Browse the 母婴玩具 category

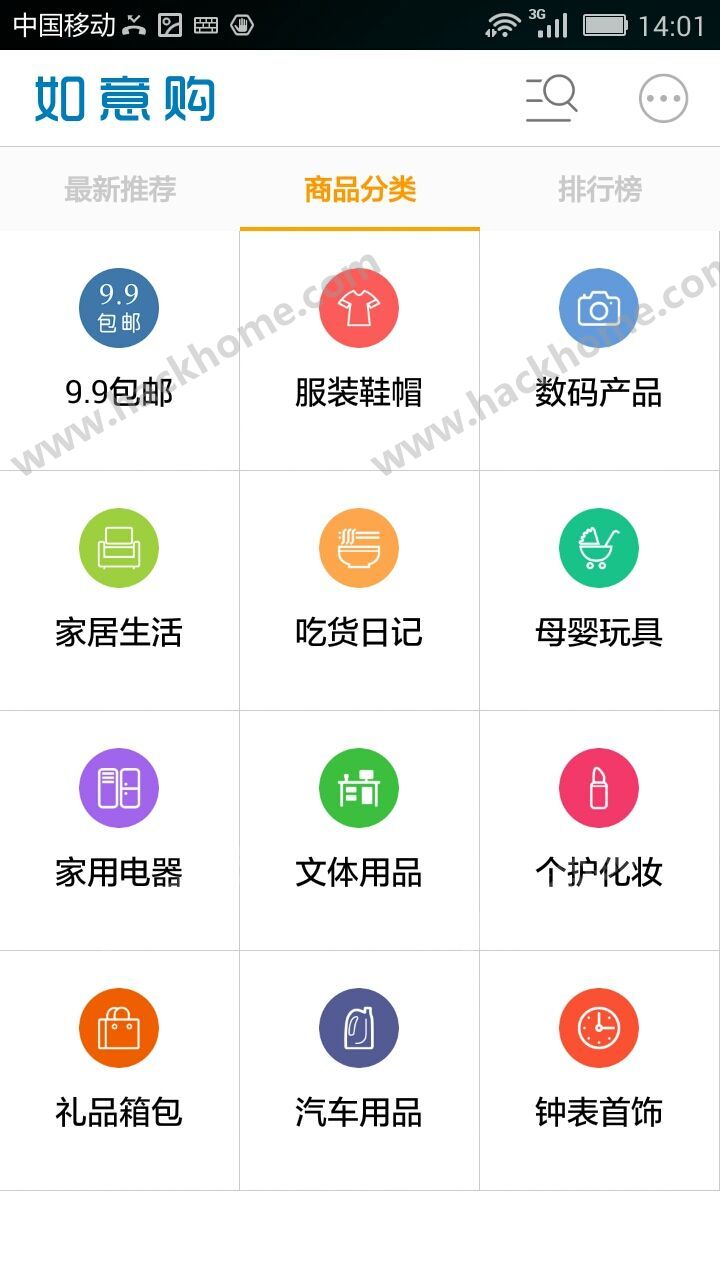click(599, 590)
